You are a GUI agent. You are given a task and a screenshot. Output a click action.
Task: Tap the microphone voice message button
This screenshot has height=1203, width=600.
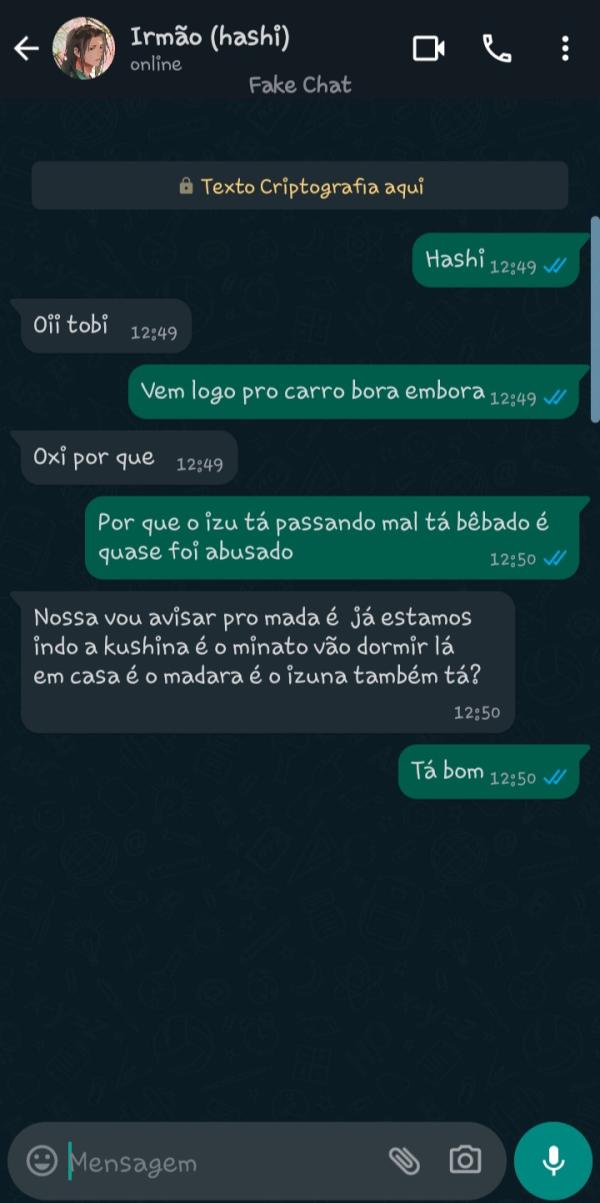(x=553, y=1160)
